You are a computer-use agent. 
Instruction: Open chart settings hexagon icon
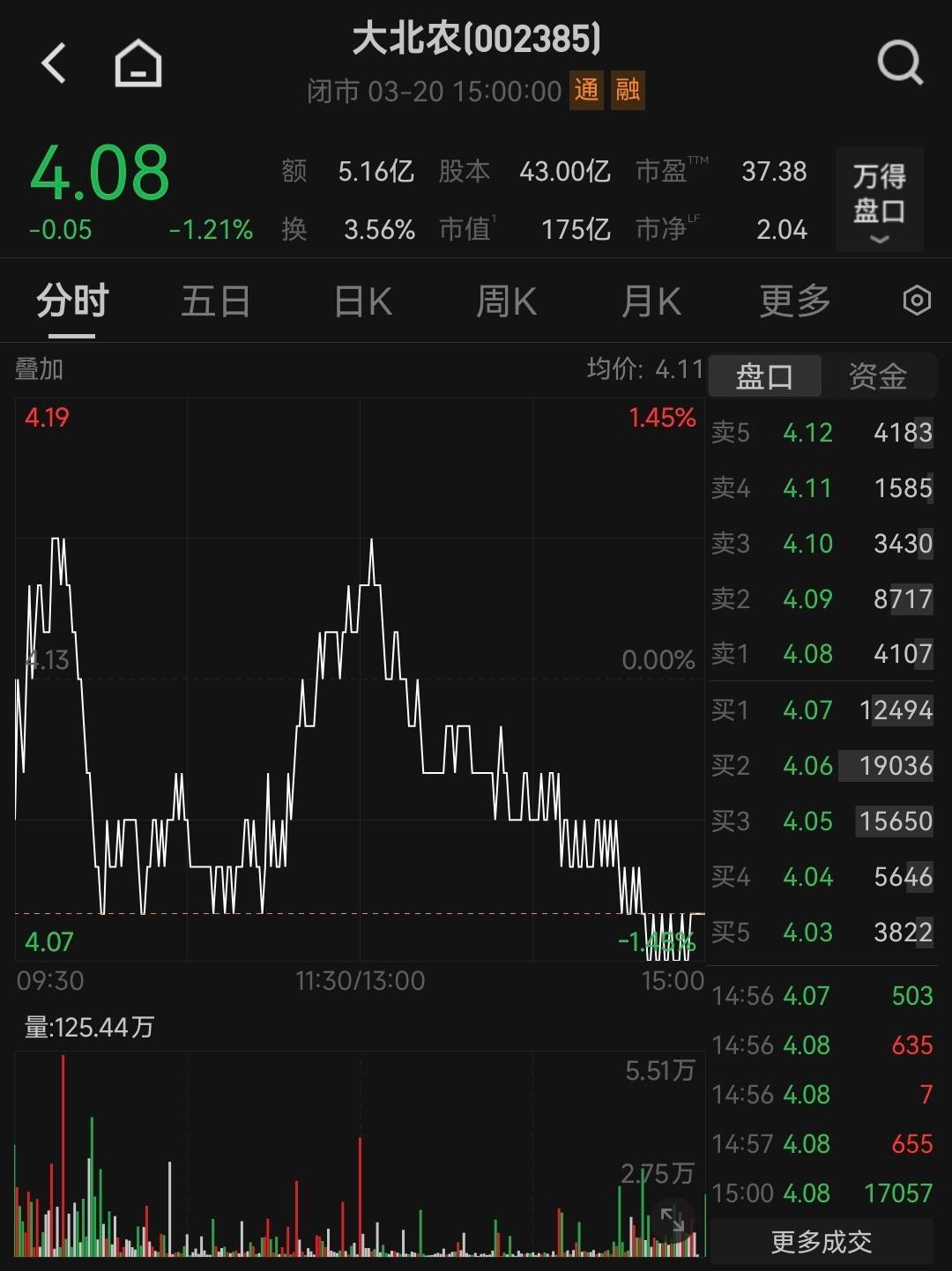(x=917, y=301)
